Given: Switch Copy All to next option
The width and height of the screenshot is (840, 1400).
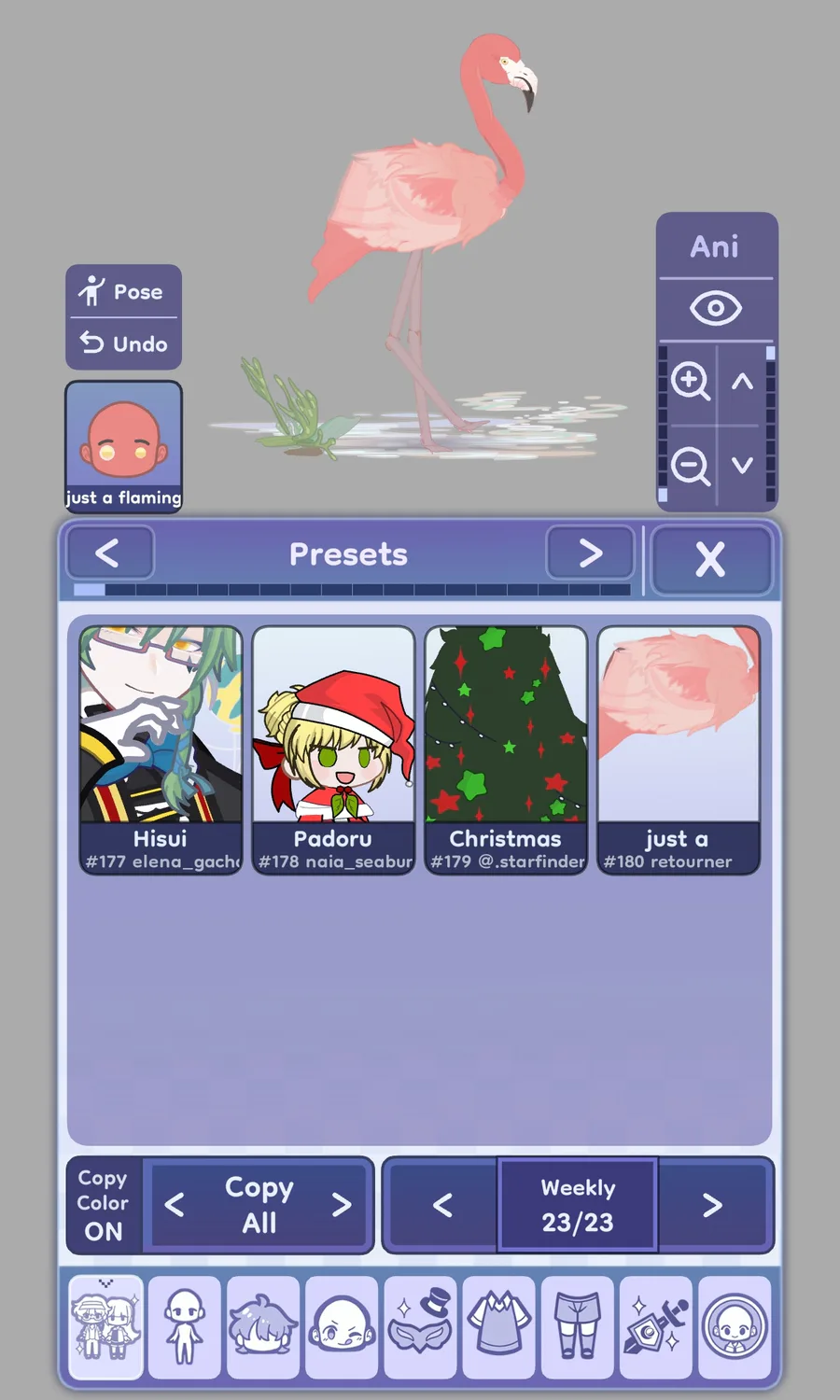Looking at the screenshot, I should (342, 1205).
